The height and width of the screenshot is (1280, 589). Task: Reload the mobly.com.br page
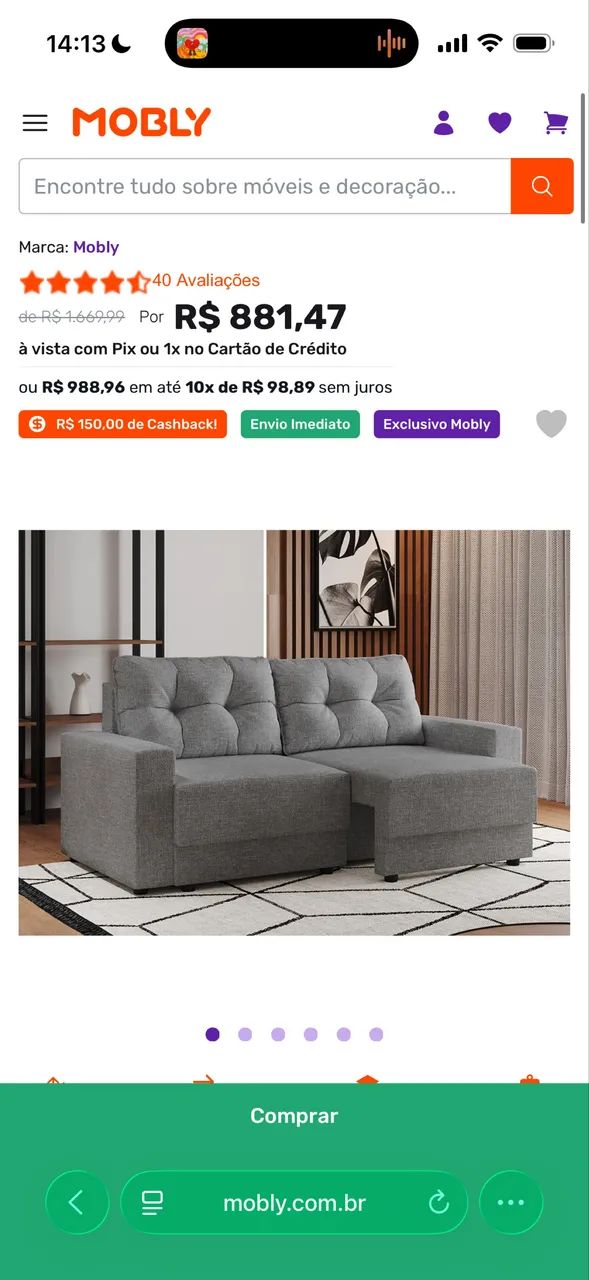pos(439,1203)
